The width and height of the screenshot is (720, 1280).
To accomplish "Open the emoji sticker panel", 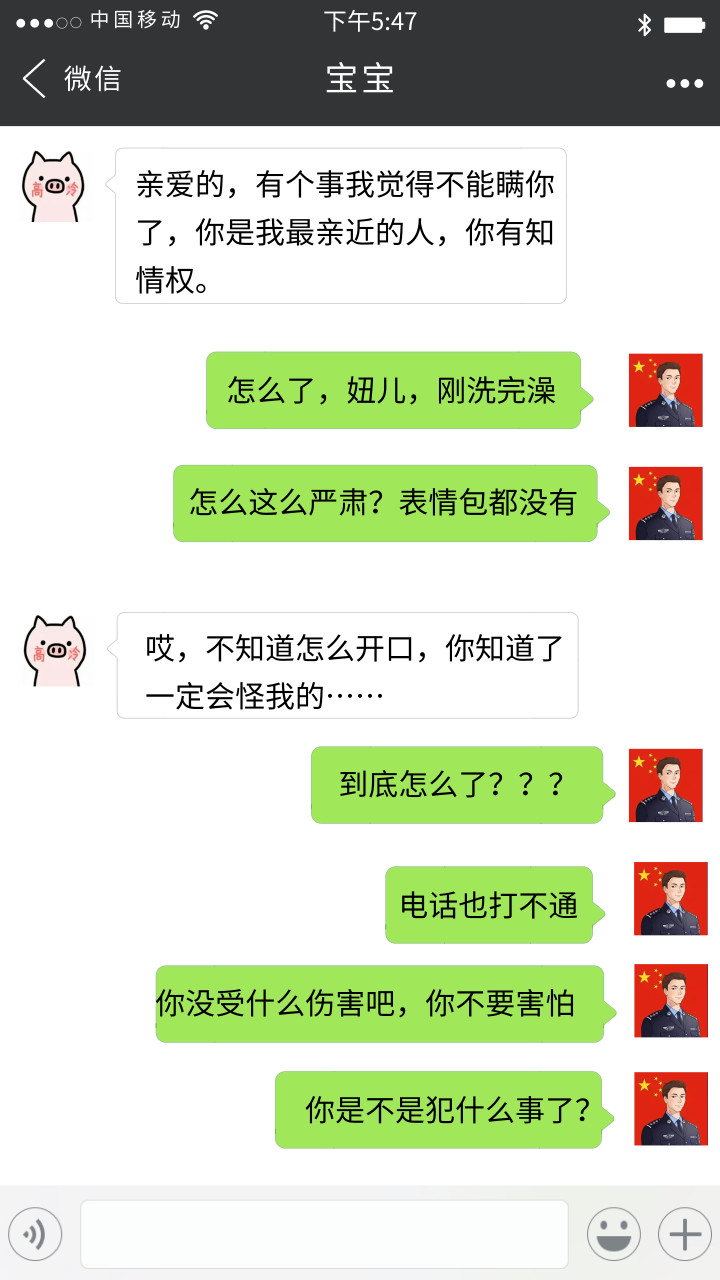I will tap(613, 1234).
